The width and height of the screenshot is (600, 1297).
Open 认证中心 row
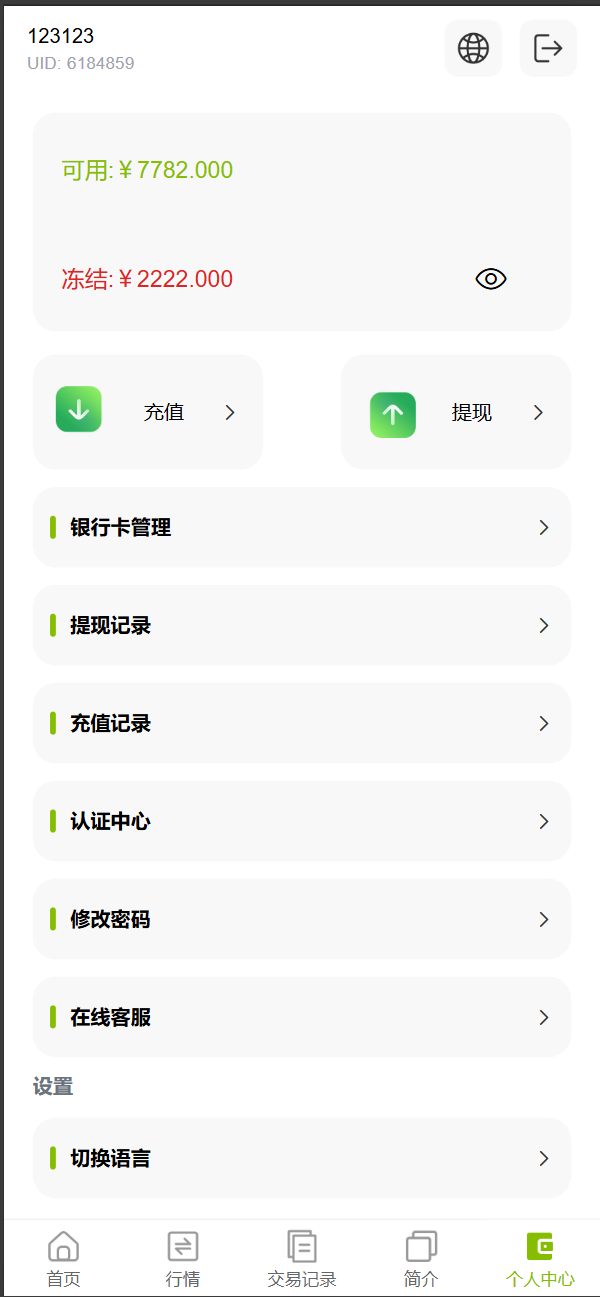[x=302, y=821]
